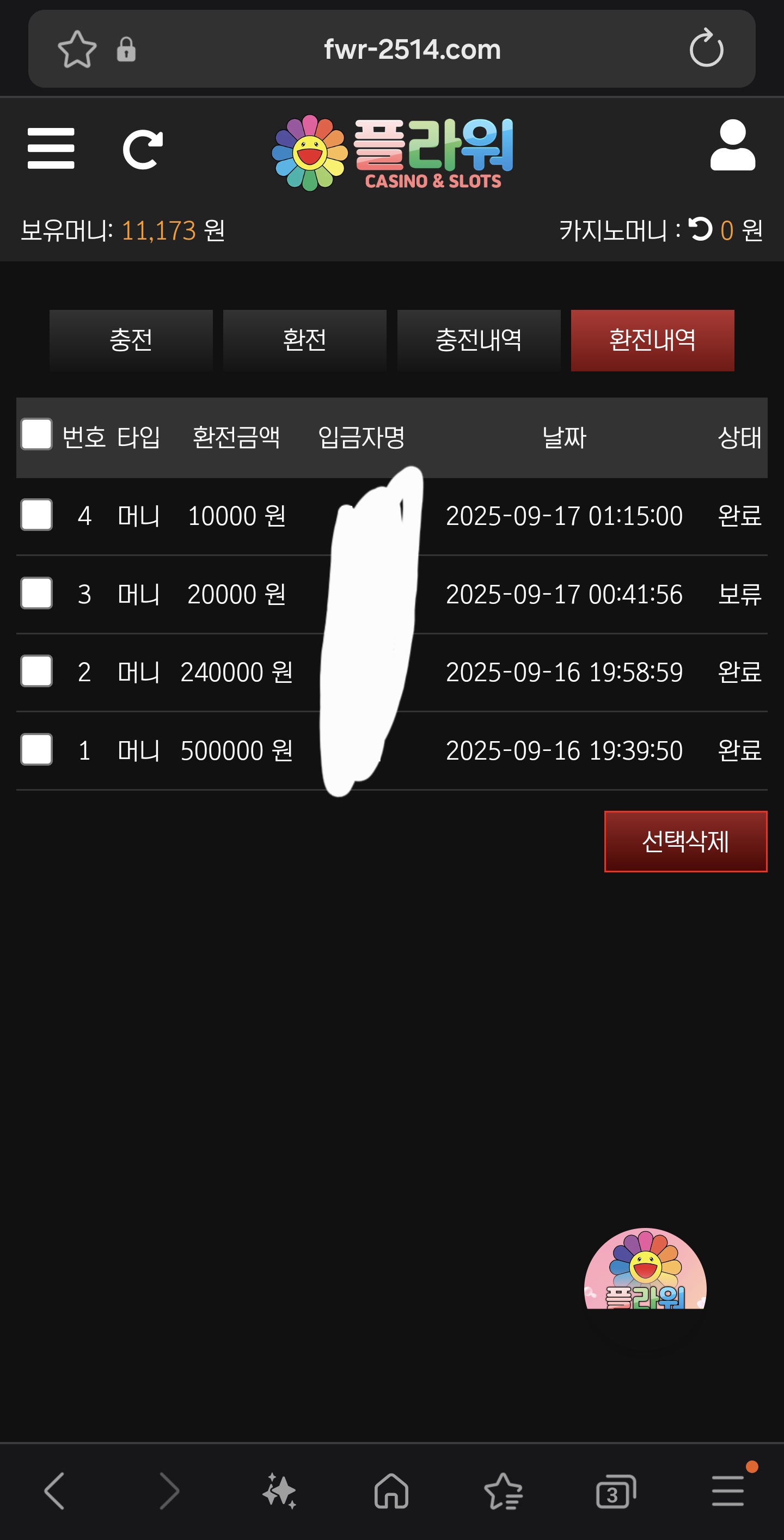Viewport: 784px width, 1540px height.
Task: Open the hamburger menu
Action: 51,148
